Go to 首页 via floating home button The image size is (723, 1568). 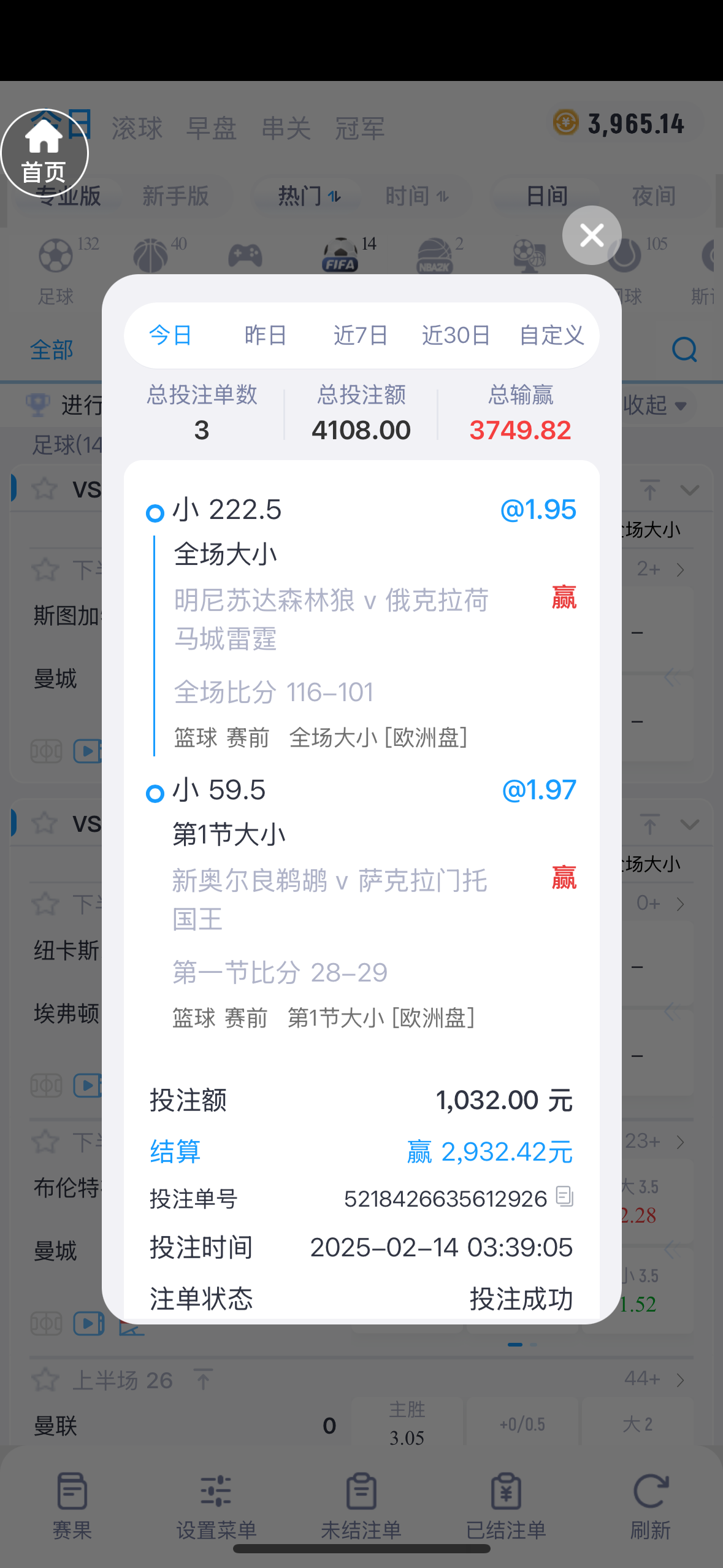pyautogui.click(x=44, y=153)
